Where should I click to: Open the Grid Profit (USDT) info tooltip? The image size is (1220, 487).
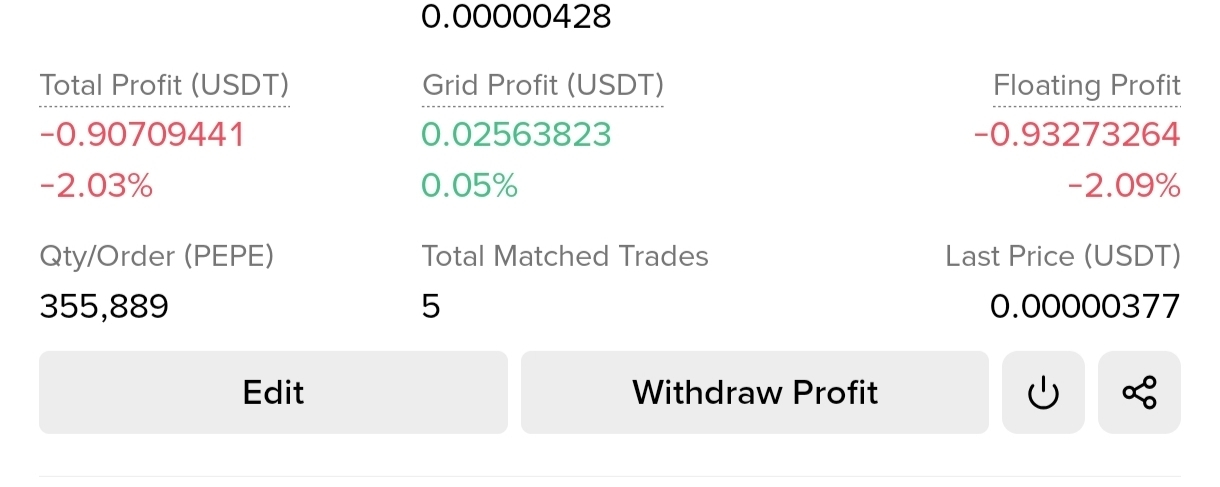pyautogui.click(x=542, y=86)
